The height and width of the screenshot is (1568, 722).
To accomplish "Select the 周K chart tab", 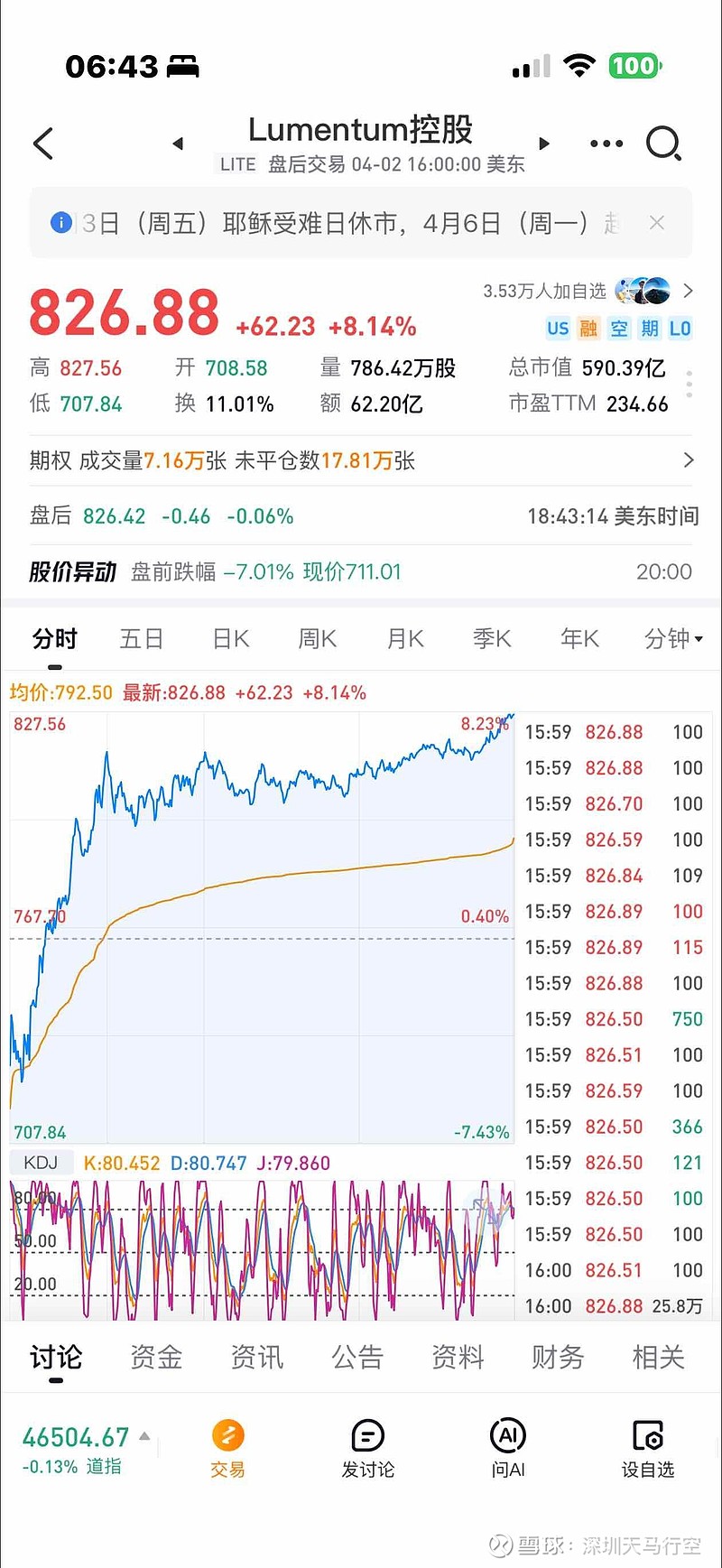I will pyautogui.click(x=318, y=639).
